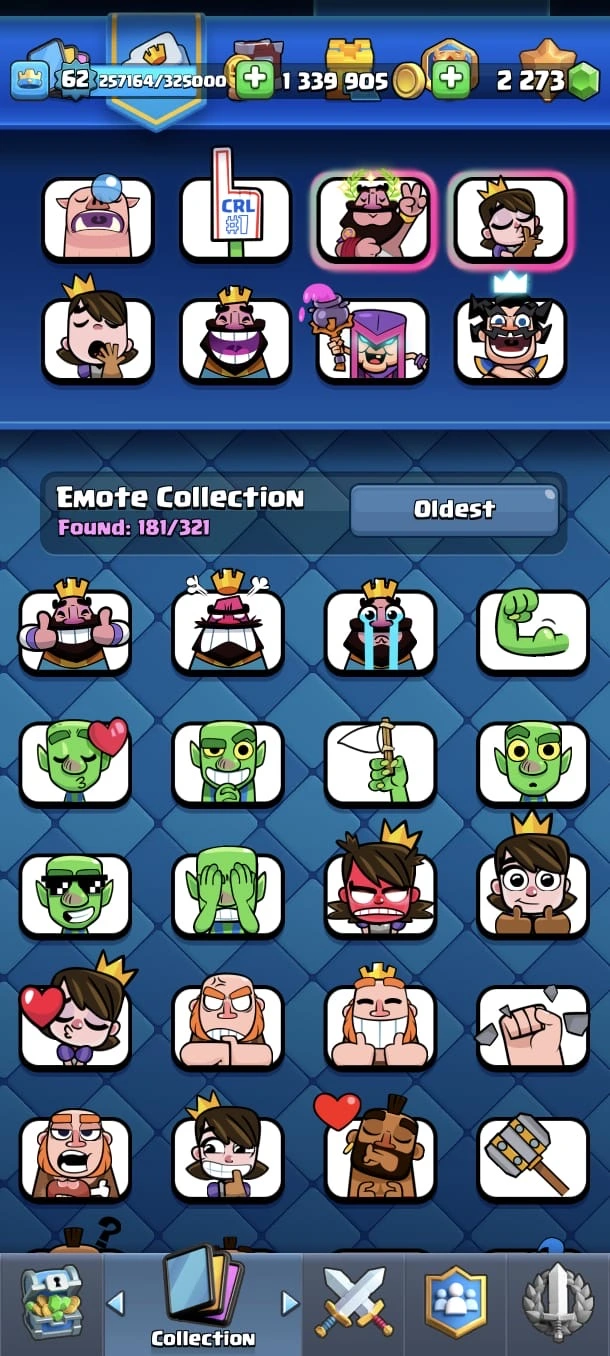
Task: Go to the previous collection page arrow
Action: (x=116, y=1302)
